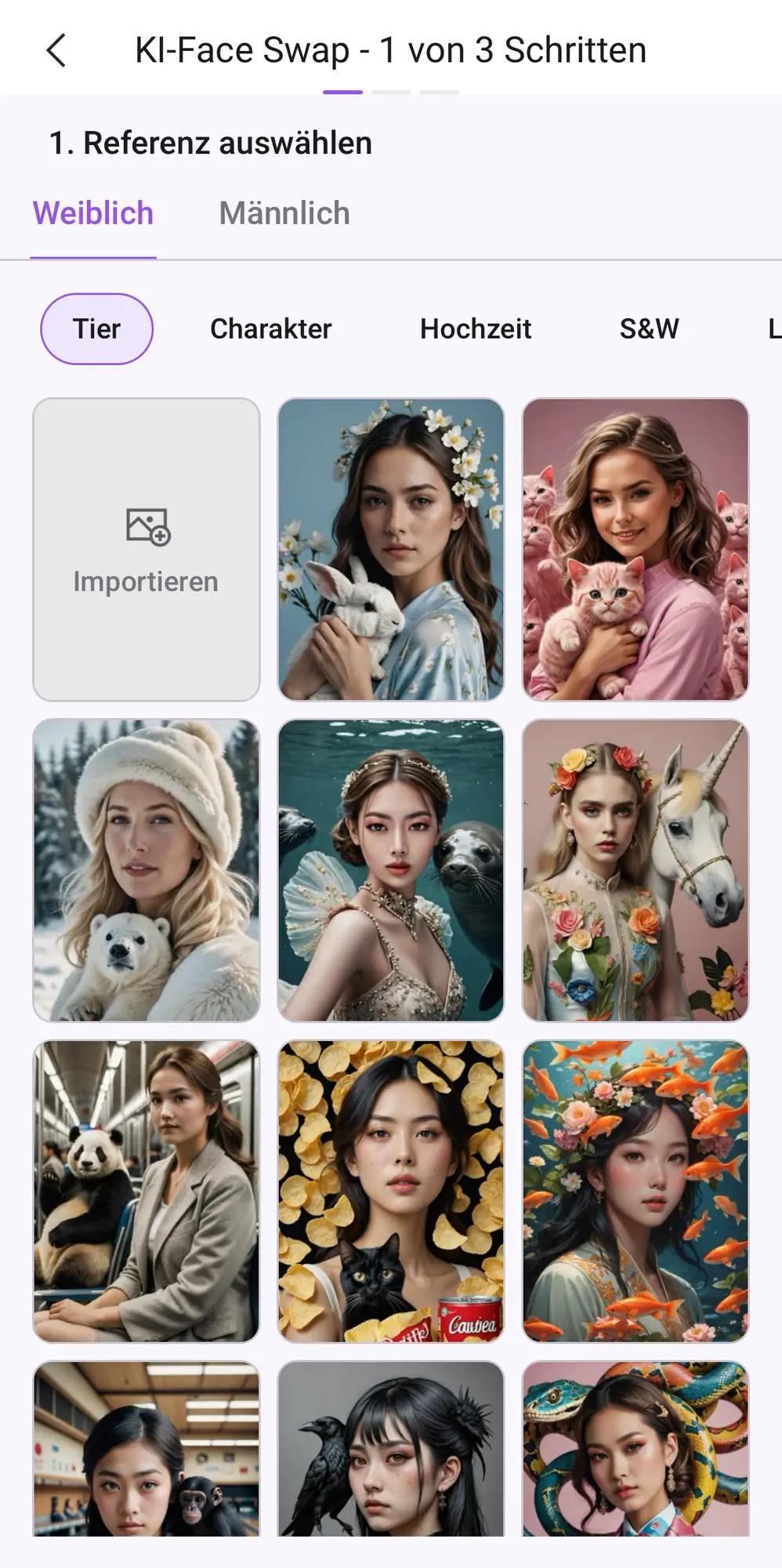Tap Importieren to import a reference

147,550
